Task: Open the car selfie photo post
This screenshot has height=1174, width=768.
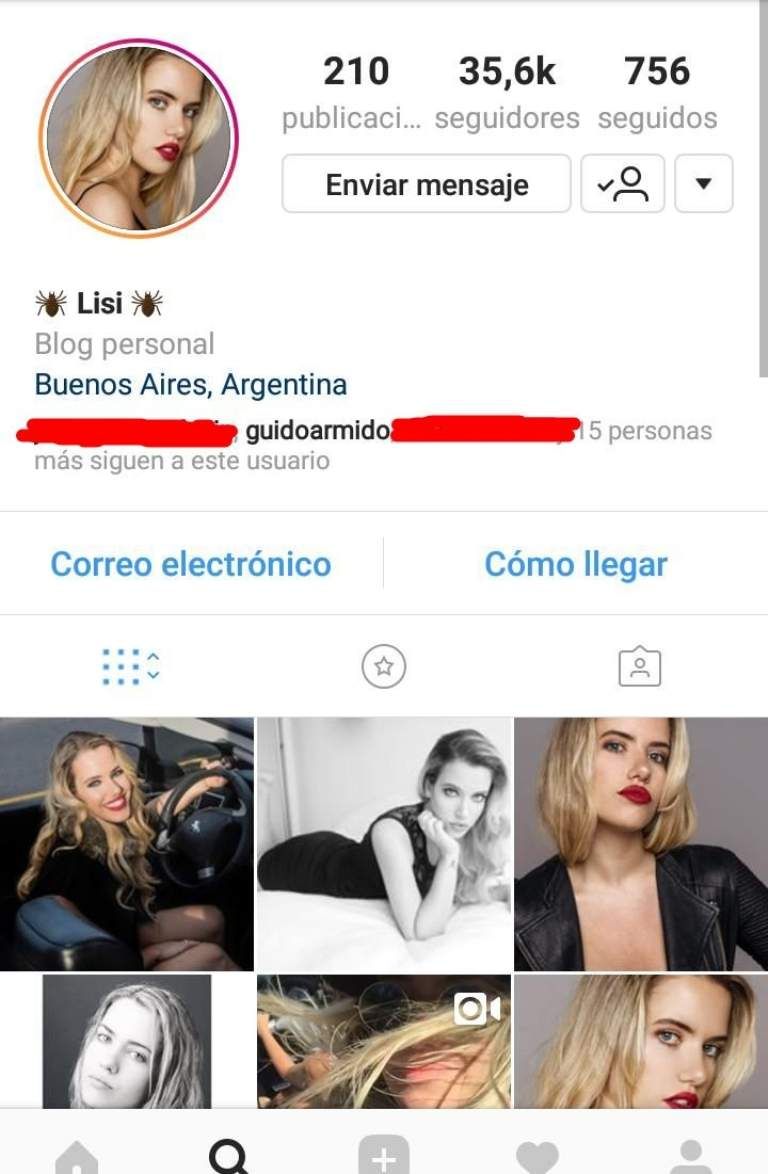Action: [x=126, y=844]
